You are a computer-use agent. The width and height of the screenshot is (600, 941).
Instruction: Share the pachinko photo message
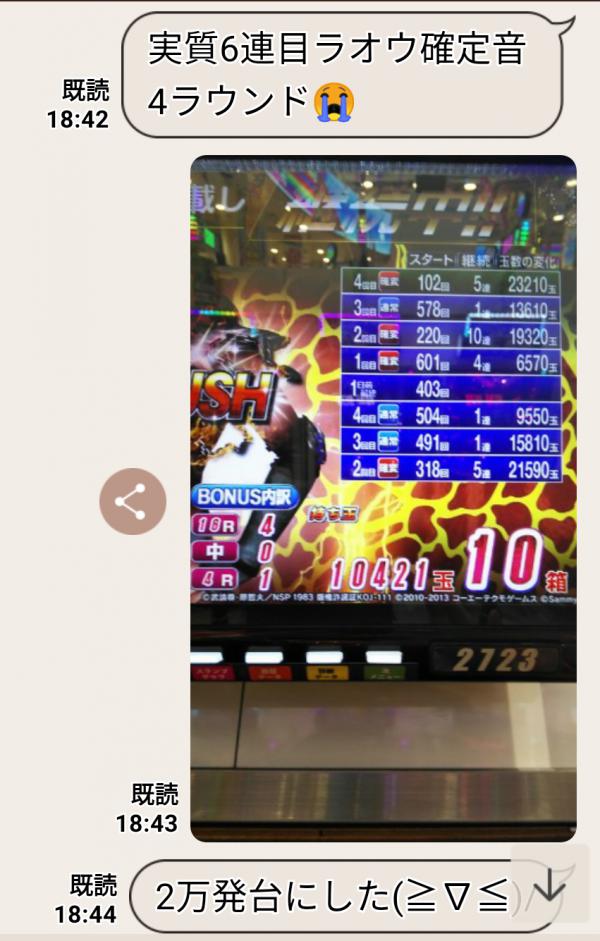132,501
